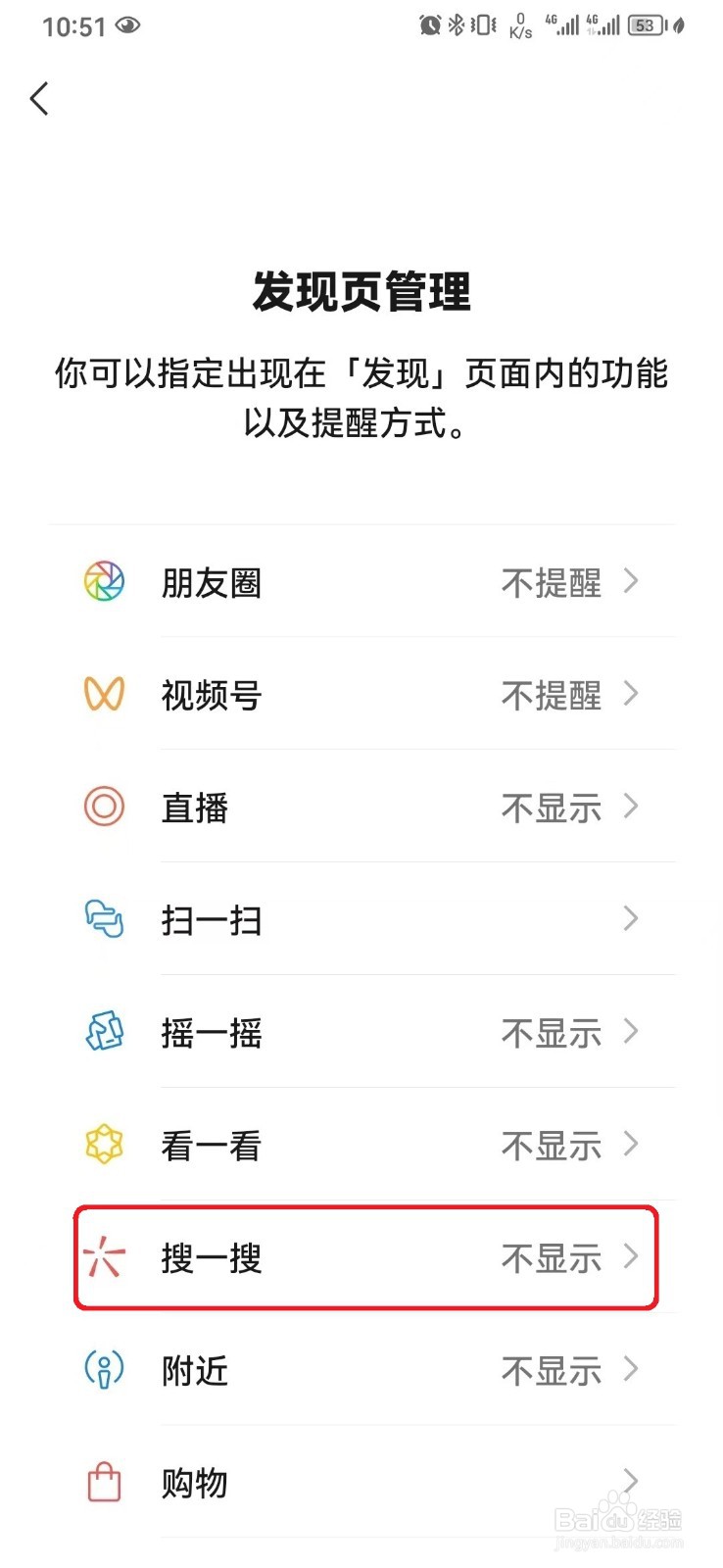Go back using the top-left arrow
This screenshot has width=723, height=1568.
click(x=39, y=98)
